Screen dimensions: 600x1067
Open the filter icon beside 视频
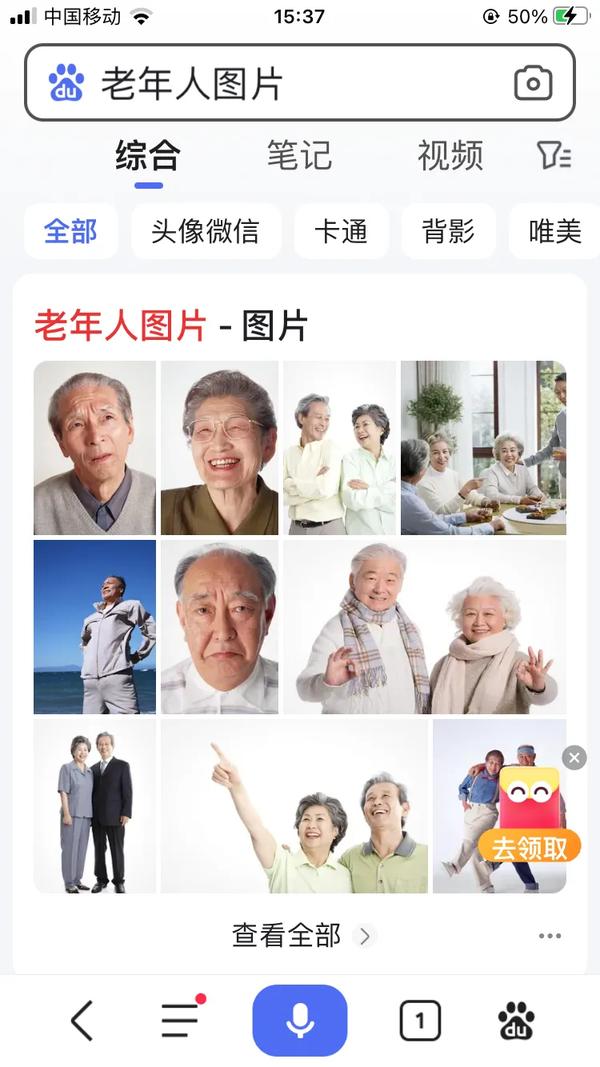click(553, 155)
